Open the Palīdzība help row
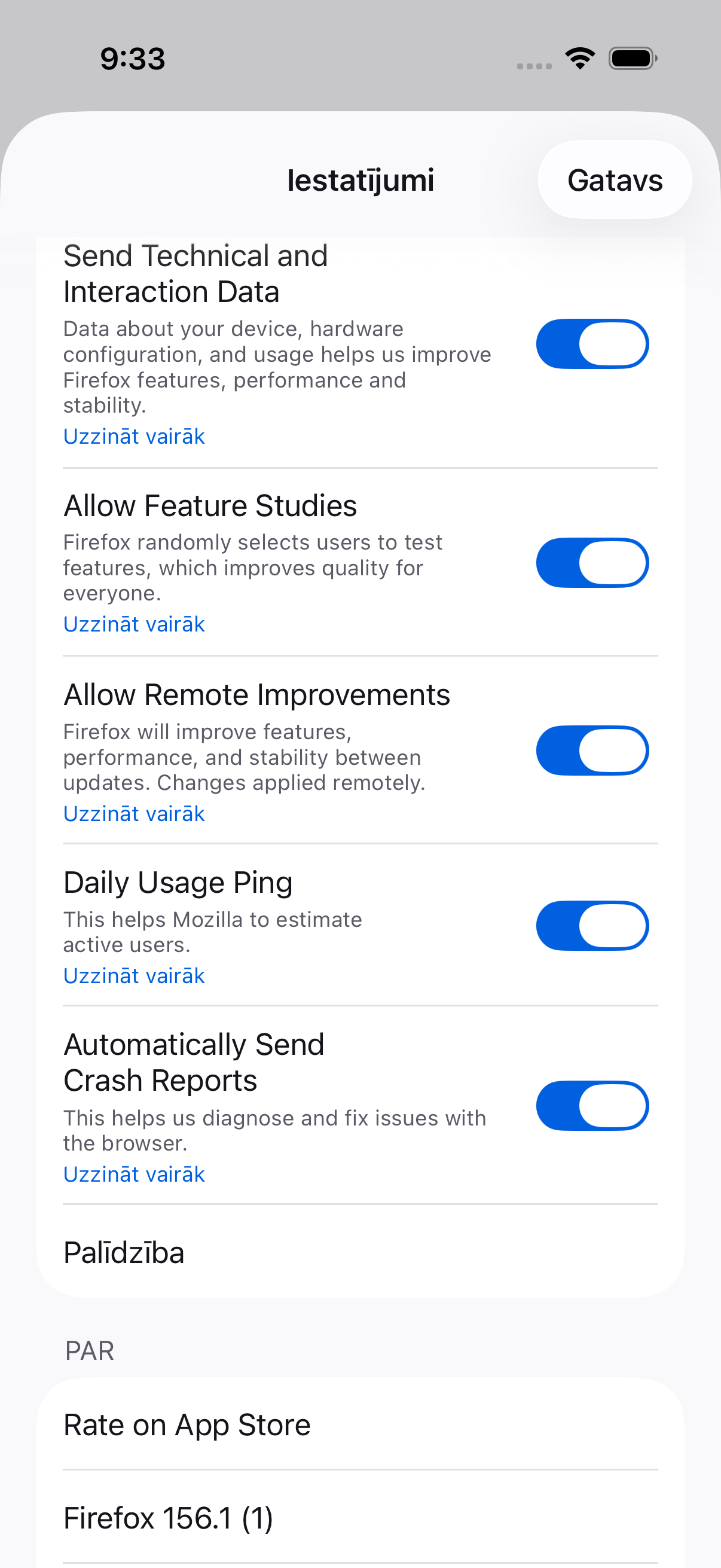This screenshot has width=721, height=1568. click(360, 1252)
